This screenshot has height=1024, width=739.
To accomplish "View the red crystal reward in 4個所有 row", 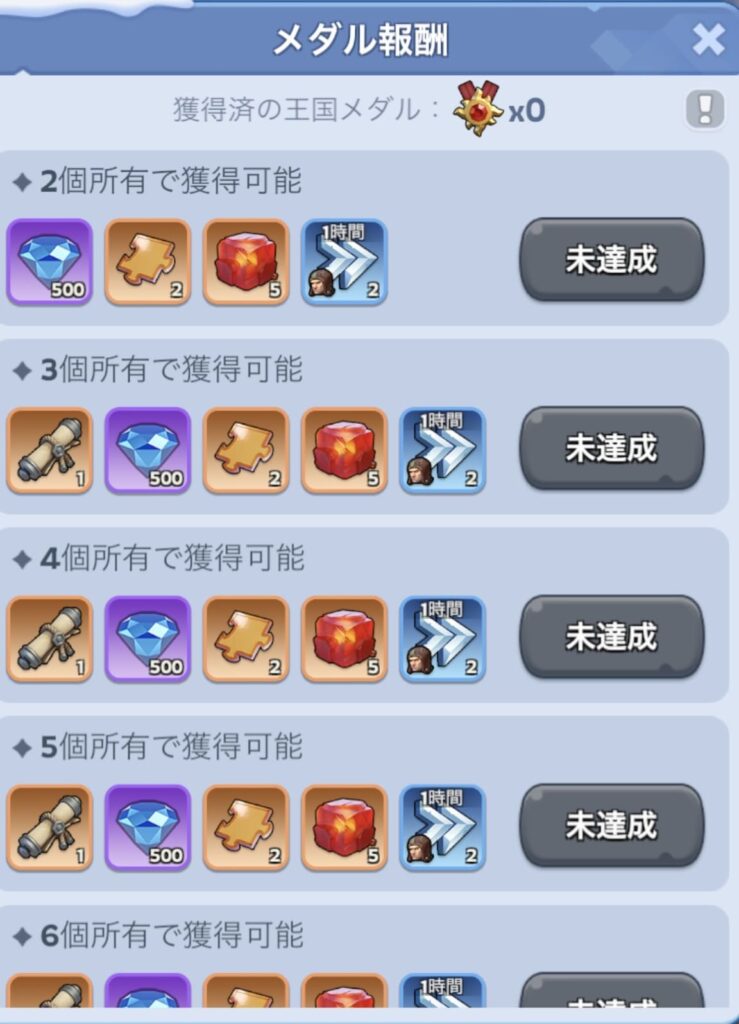I will (x=344, y=639).
